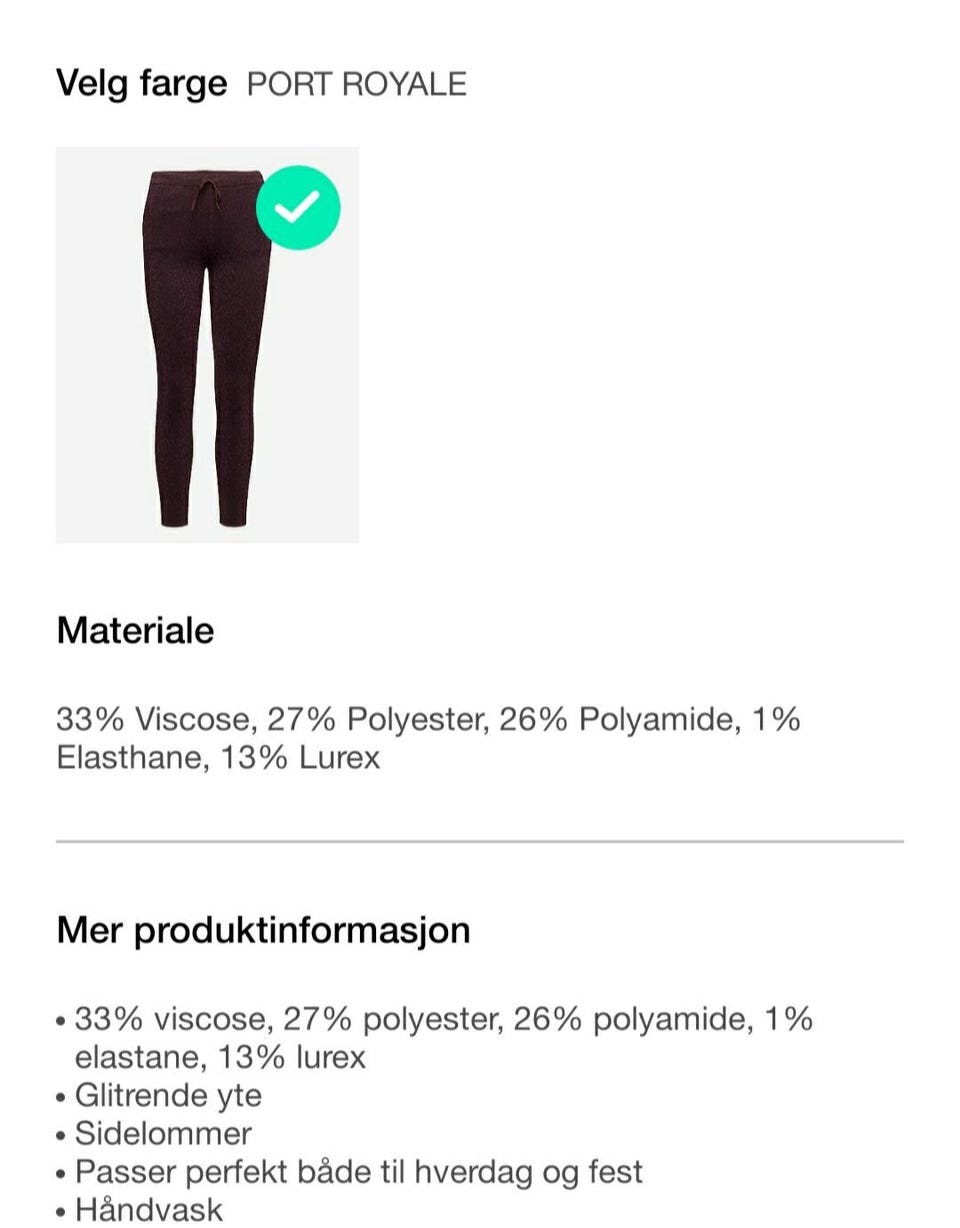Open the Velg farge color picker
Viewport: 960px width, 1228px height.
pyautogui.click(x=143, y=83)
